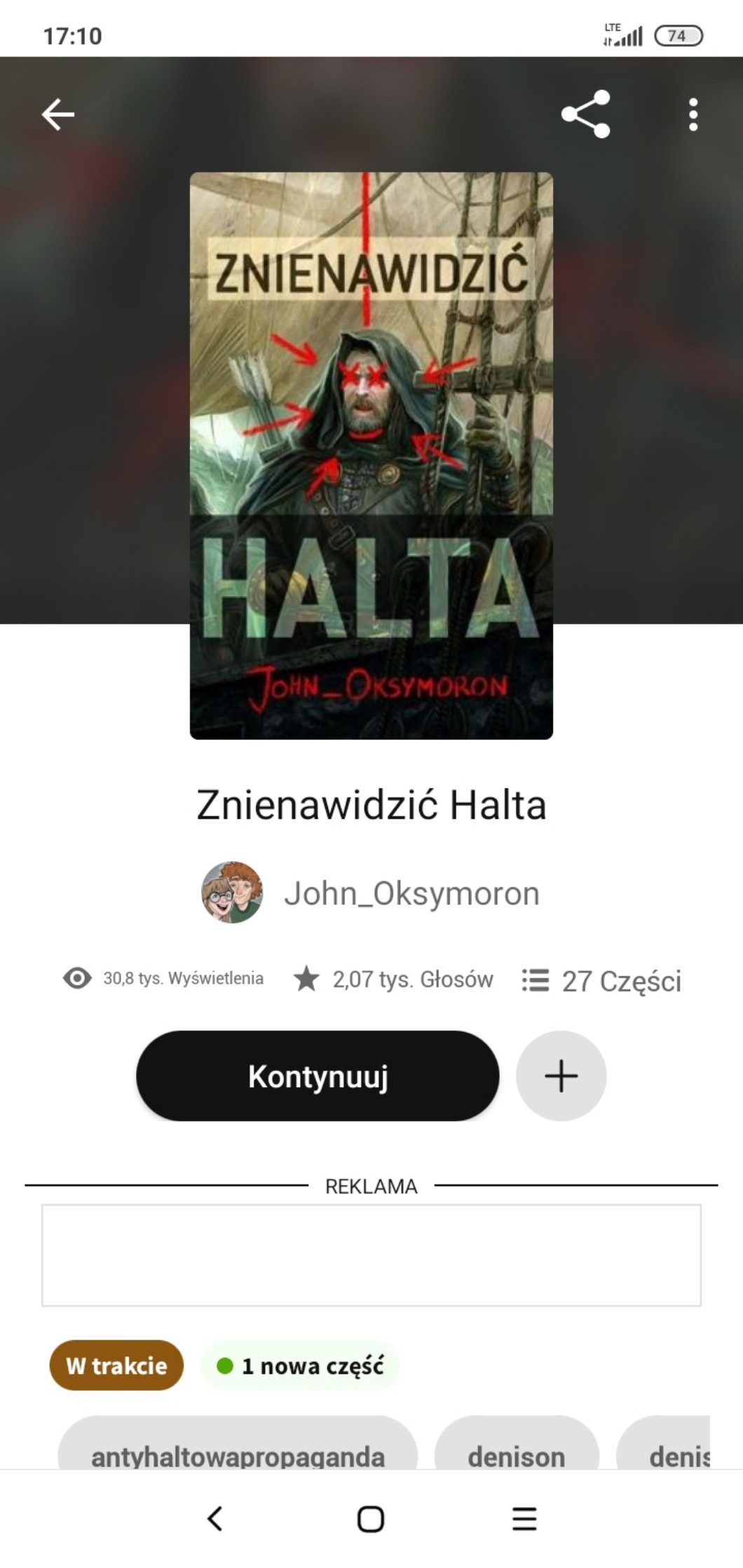Add the story to library with plus button

(561, 1076)
